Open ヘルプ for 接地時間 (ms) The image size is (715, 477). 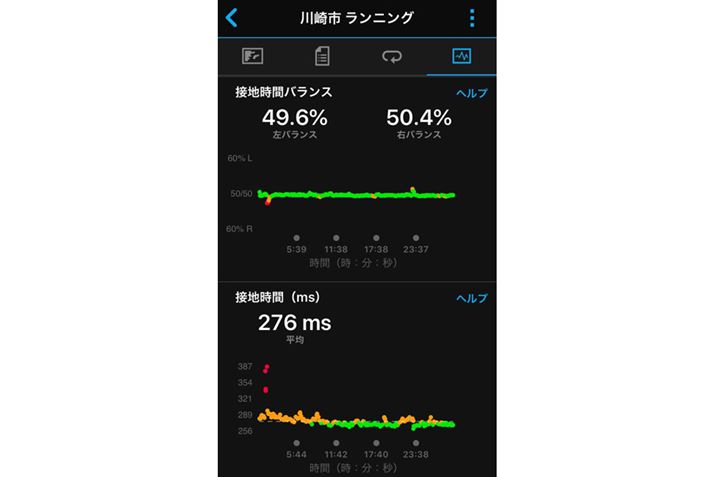[x=471, y=298]
